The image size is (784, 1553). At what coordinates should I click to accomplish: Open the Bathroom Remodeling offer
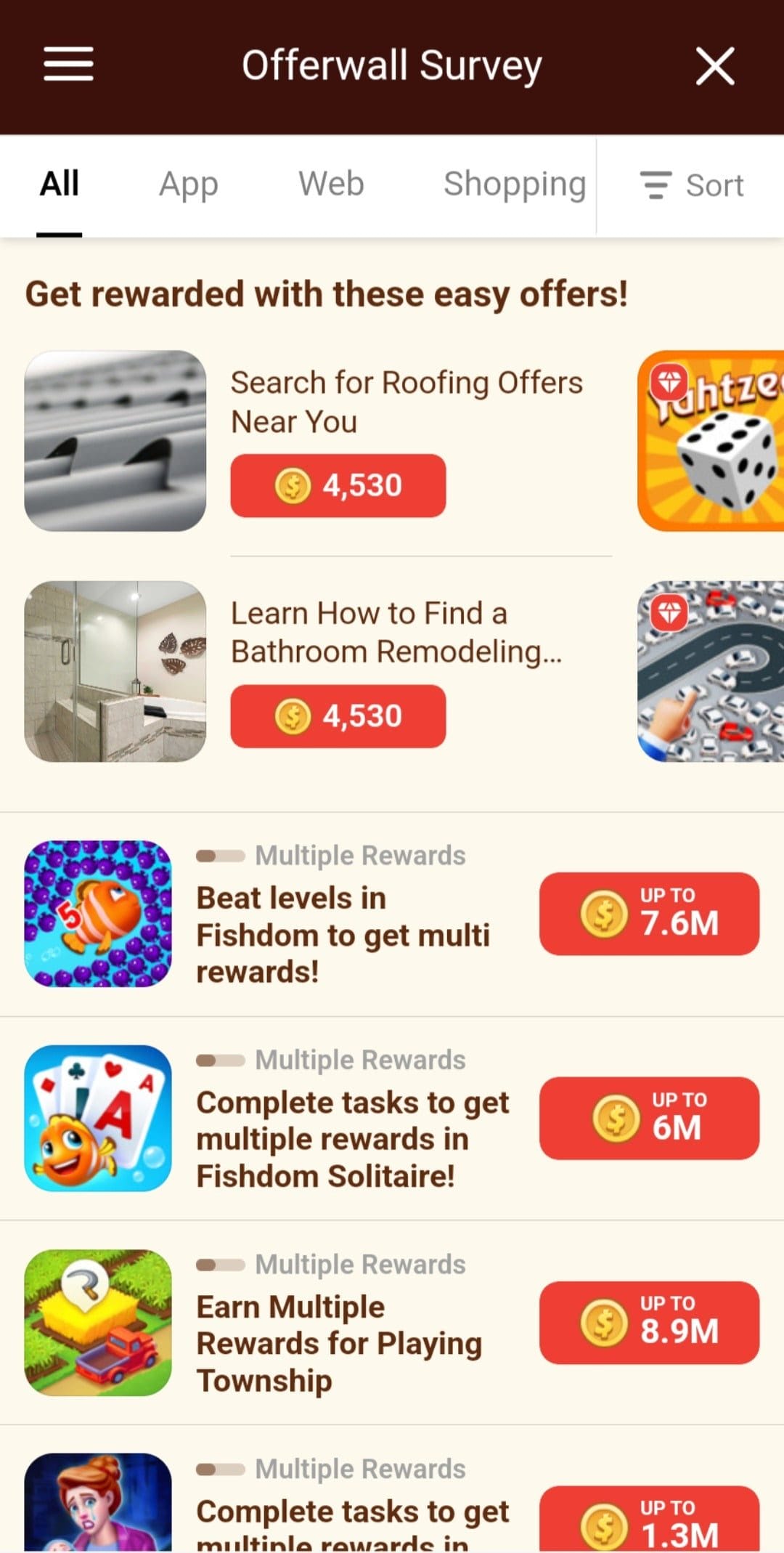(x=318, y=671)
